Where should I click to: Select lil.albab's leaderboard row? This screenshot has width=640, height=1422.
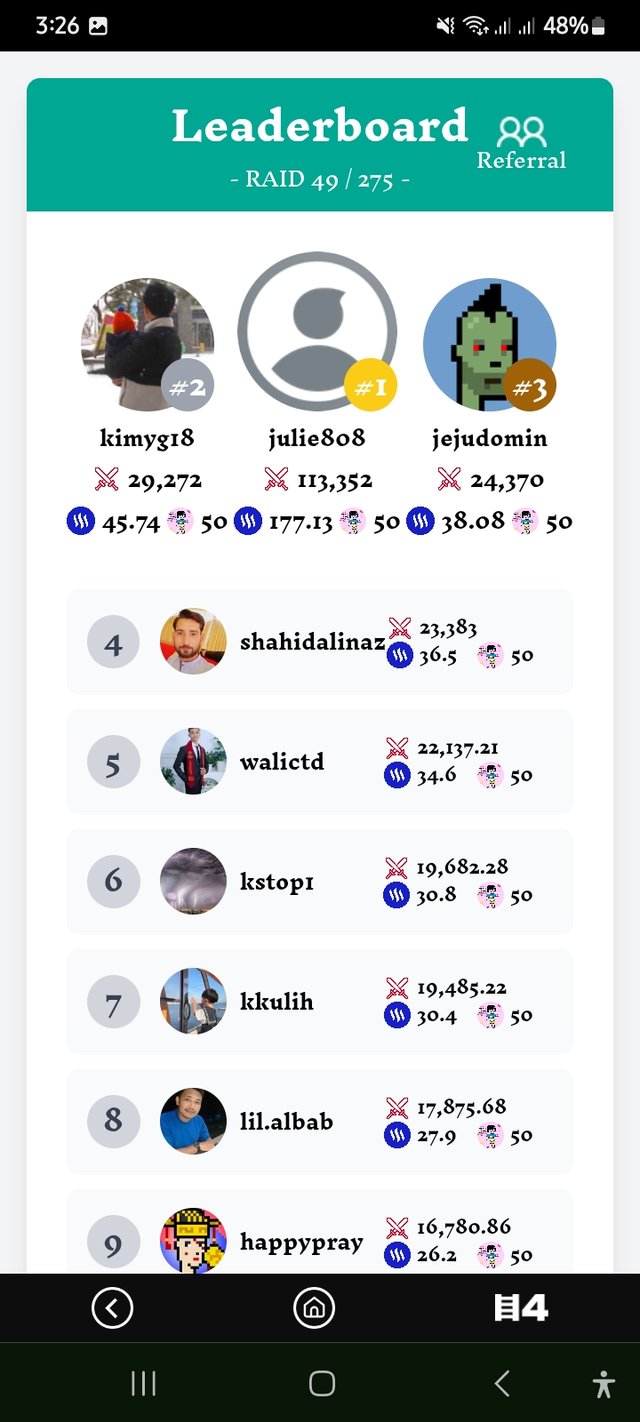click(319, 1122)
